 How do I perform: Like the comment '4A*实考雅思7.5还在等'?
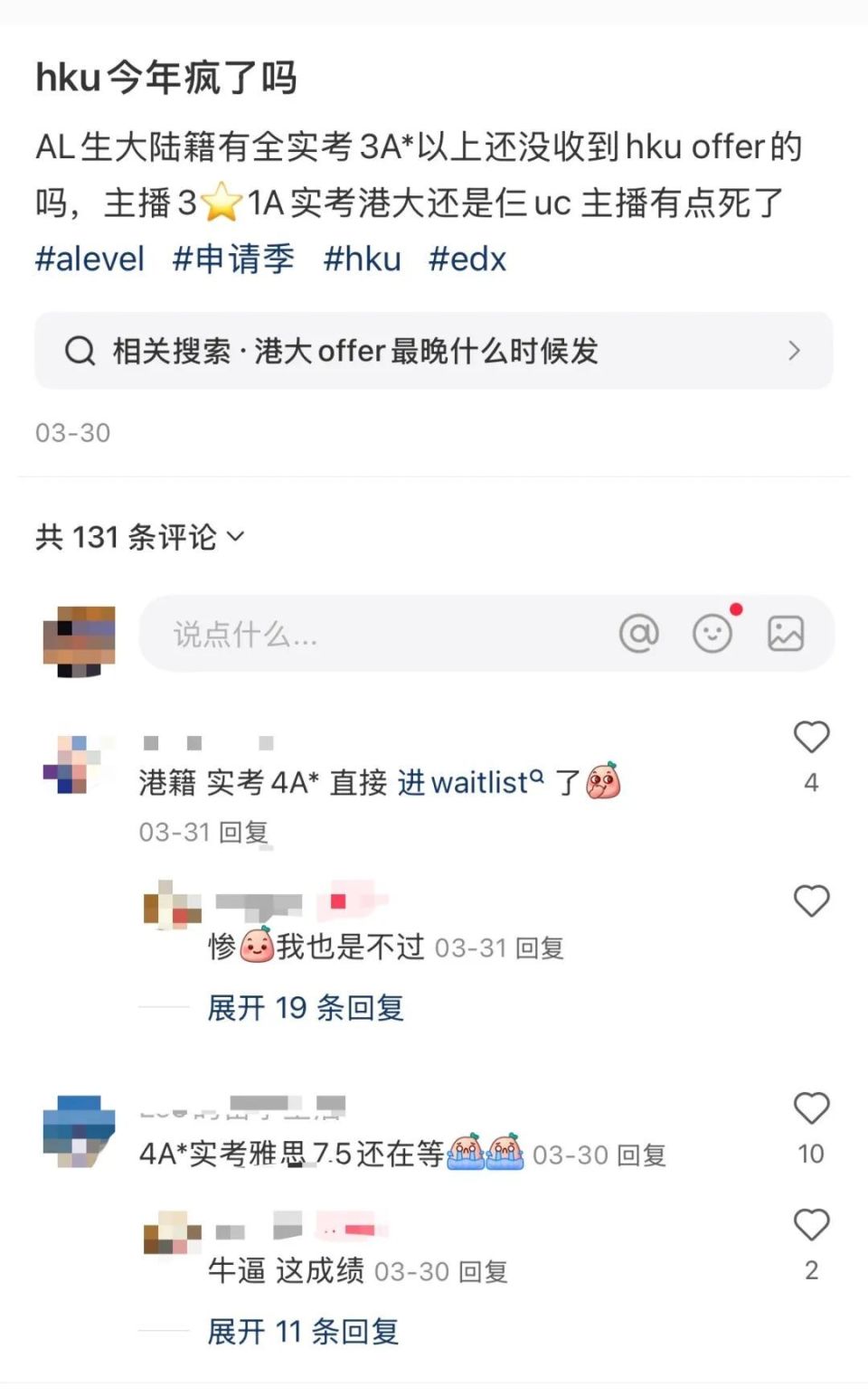811,1108
